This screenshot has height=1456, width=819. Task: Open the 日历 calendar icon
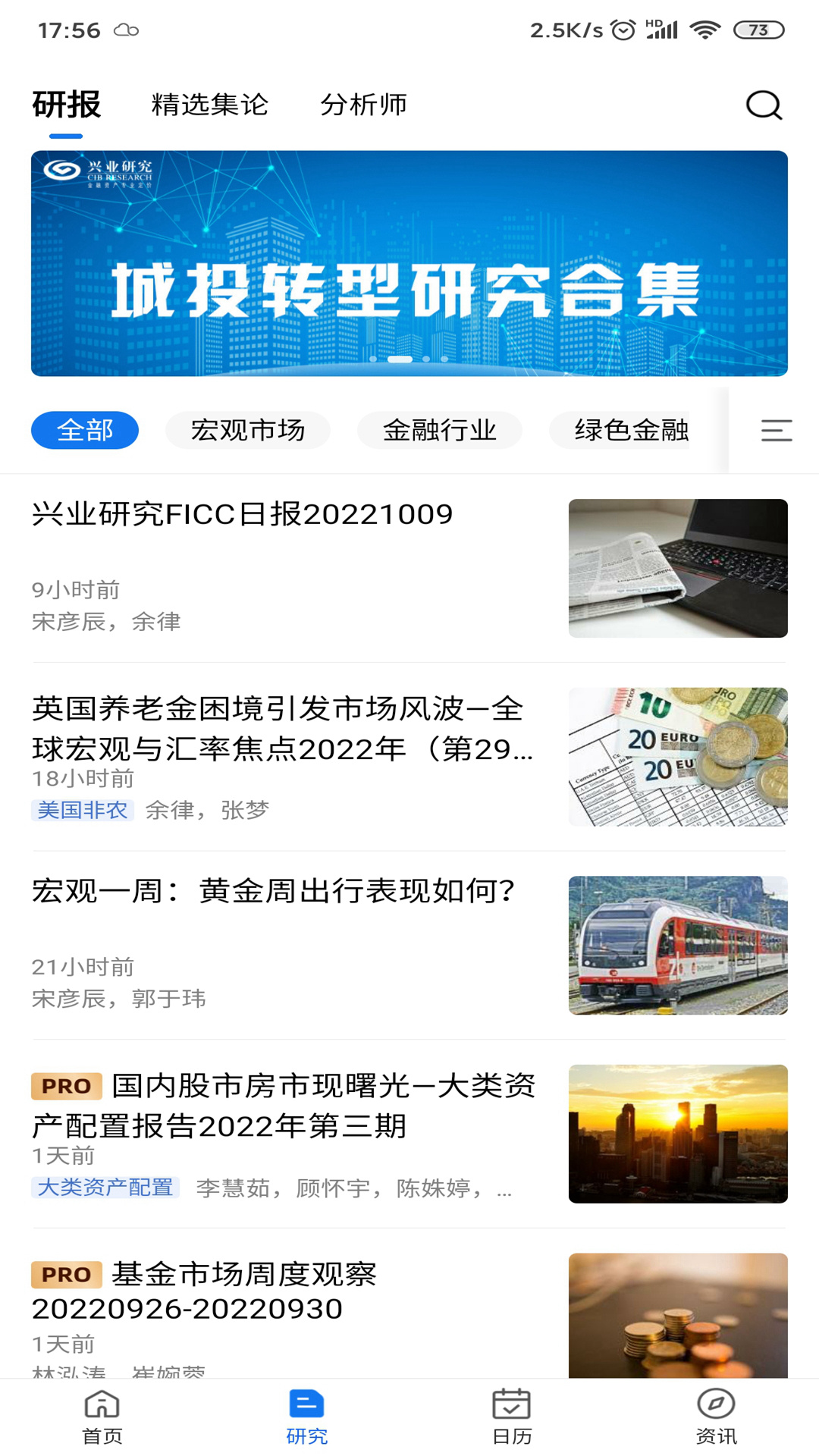click(512, 1404)
